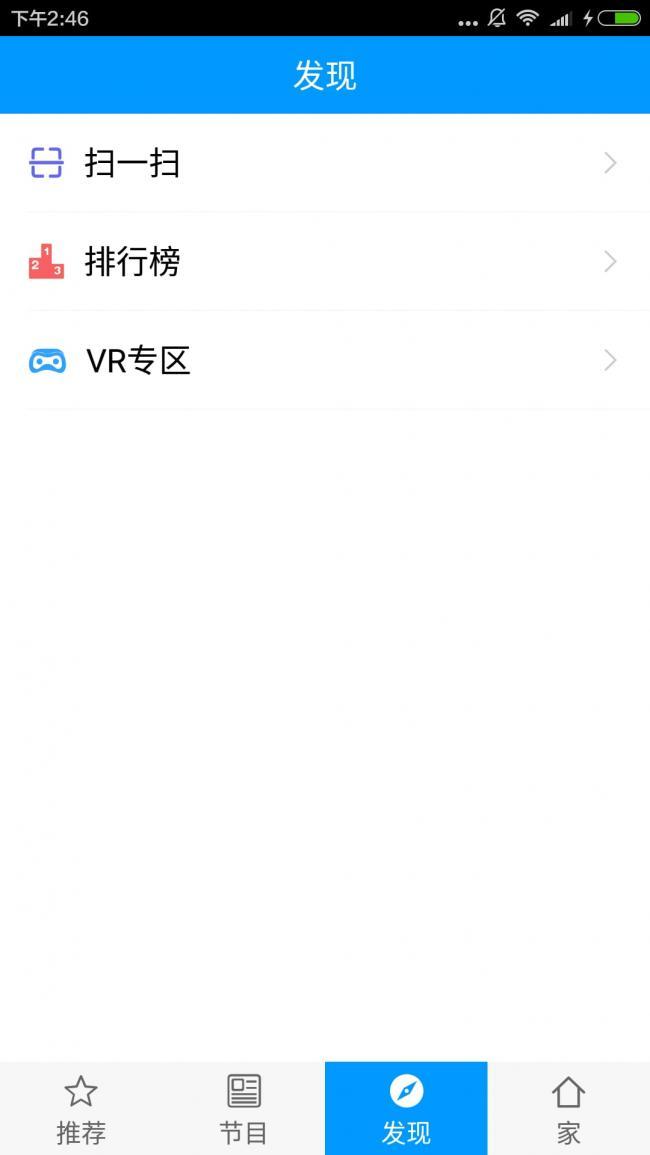Select the 发现 tab
Image resolution: width=650 pixels, height=1155 pixels.
coord(406,1109)
